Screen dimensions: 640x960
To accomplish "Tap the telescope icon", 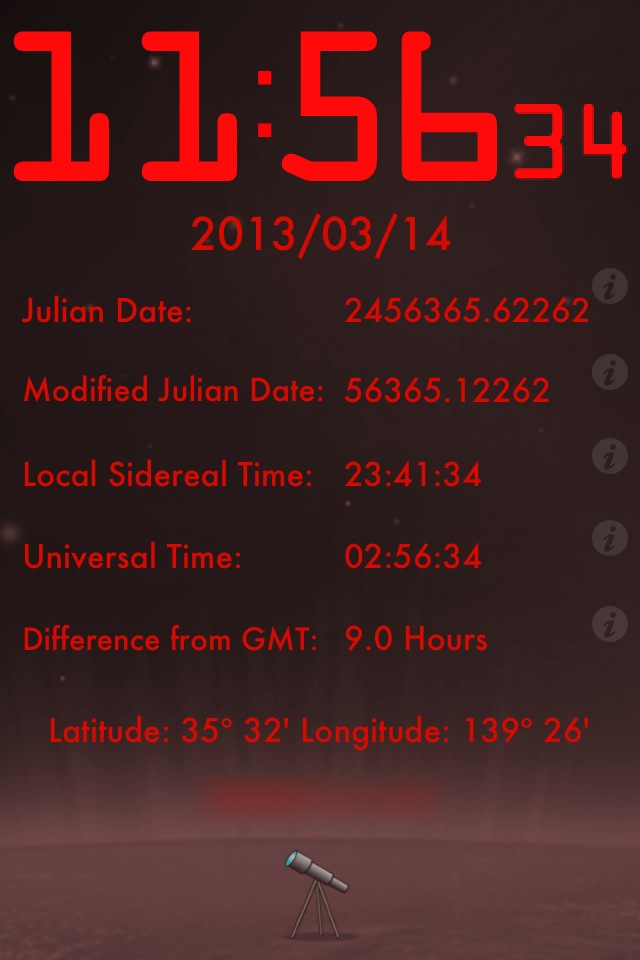I will (318, 892).
